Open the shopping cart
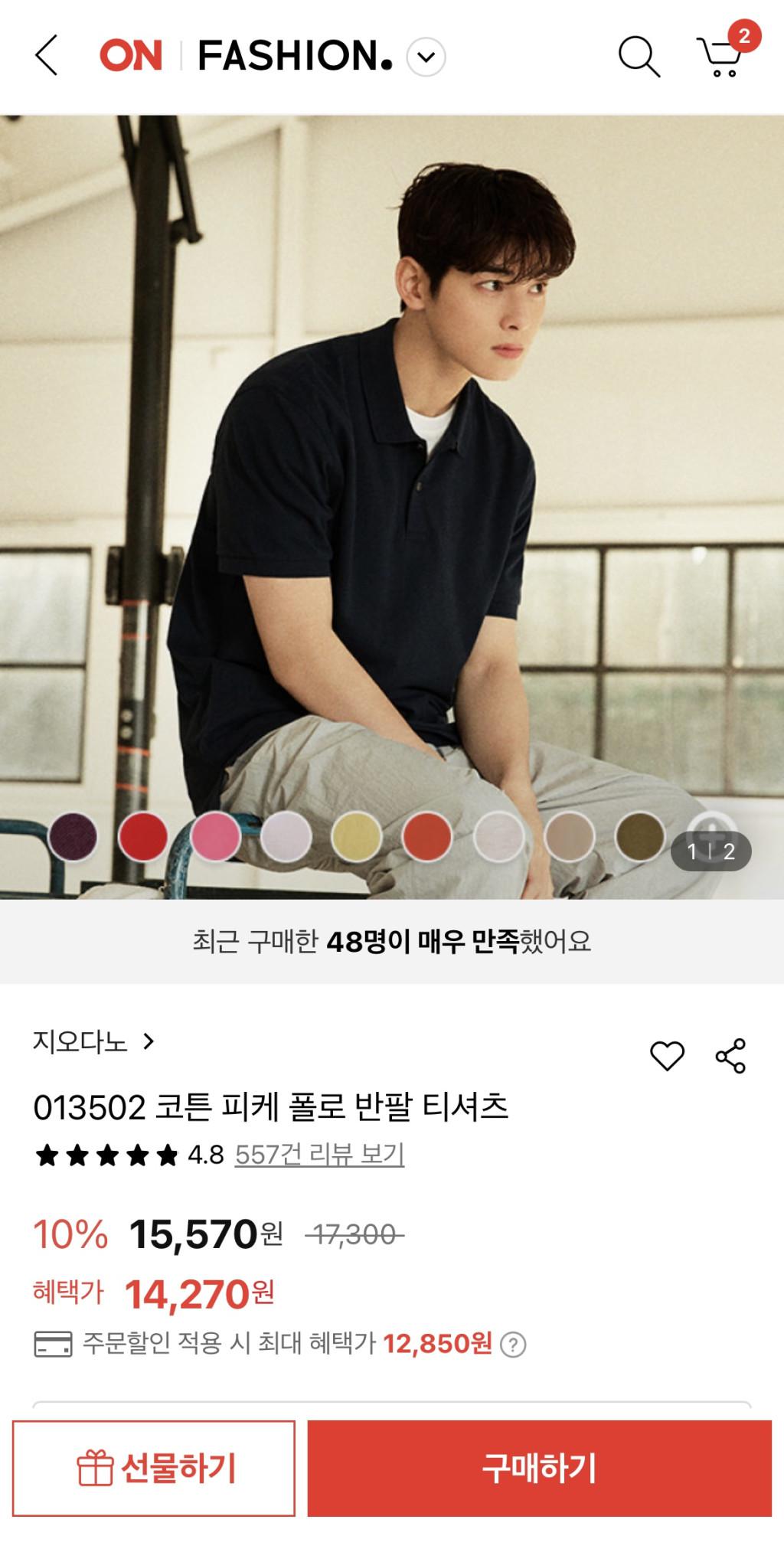Viewport: 784px width, 1549px height. pos(721,57)
